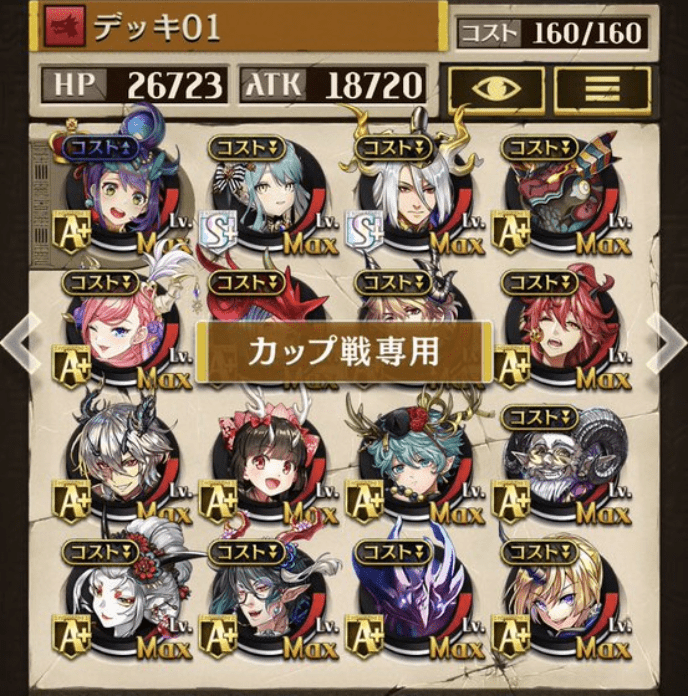Screen dimensions: 688x696
Task: Select the red spiky-haired character
Action: (560, 328)
